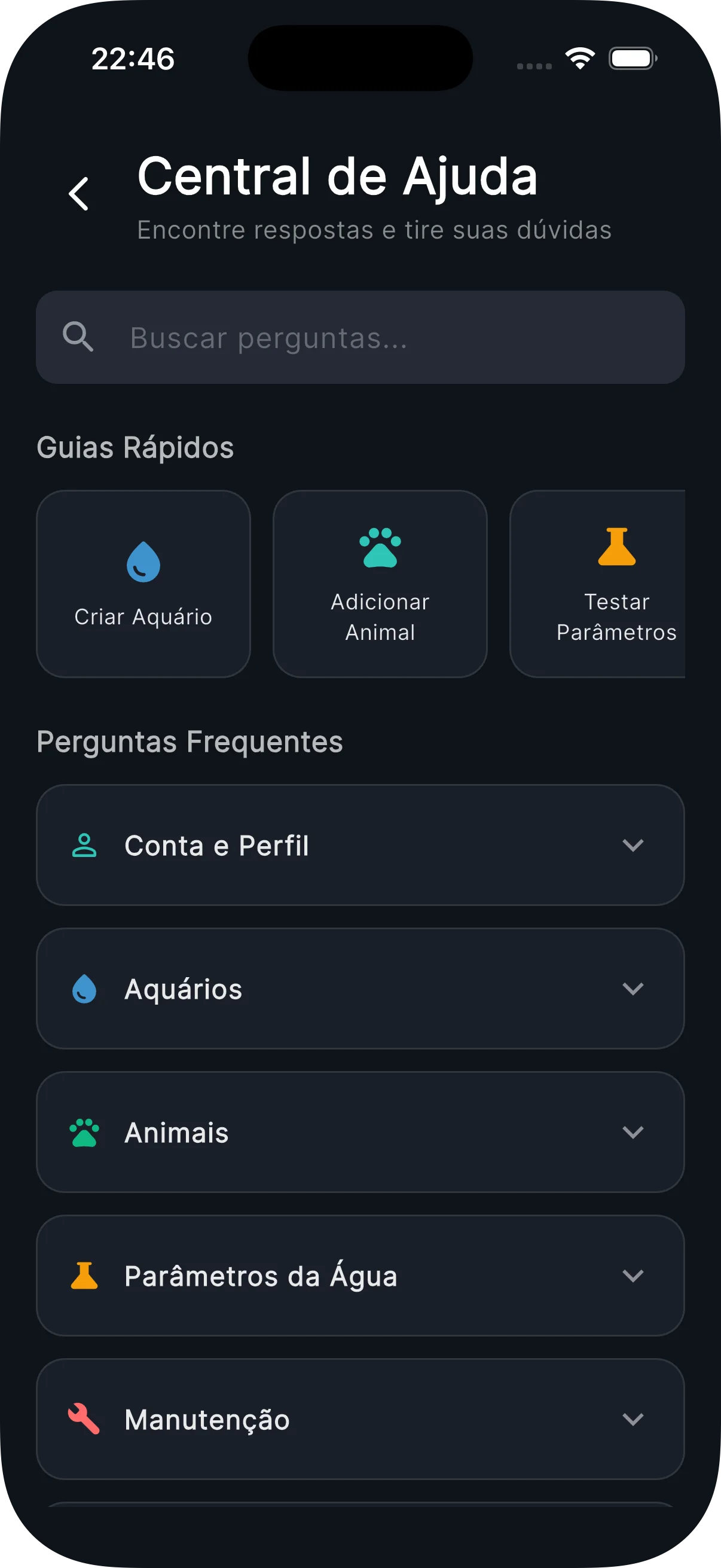The height and width of the screenshot is (1568, 721).
Task: Select the person icon next to Conta e Perfil
Action: pos(84,845)
